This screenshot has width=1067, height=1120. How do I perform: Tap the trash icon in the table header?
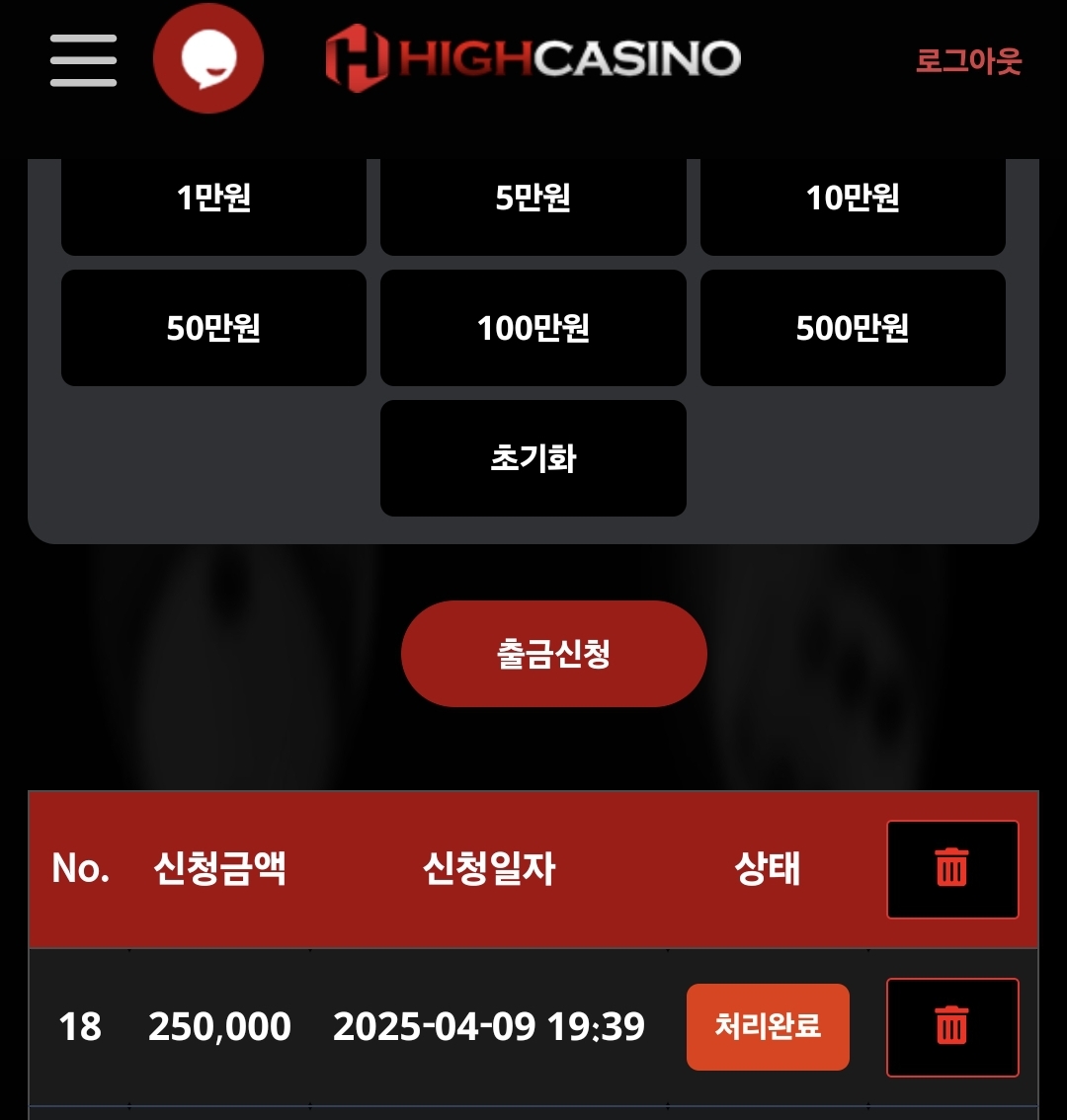pos(952,869)
